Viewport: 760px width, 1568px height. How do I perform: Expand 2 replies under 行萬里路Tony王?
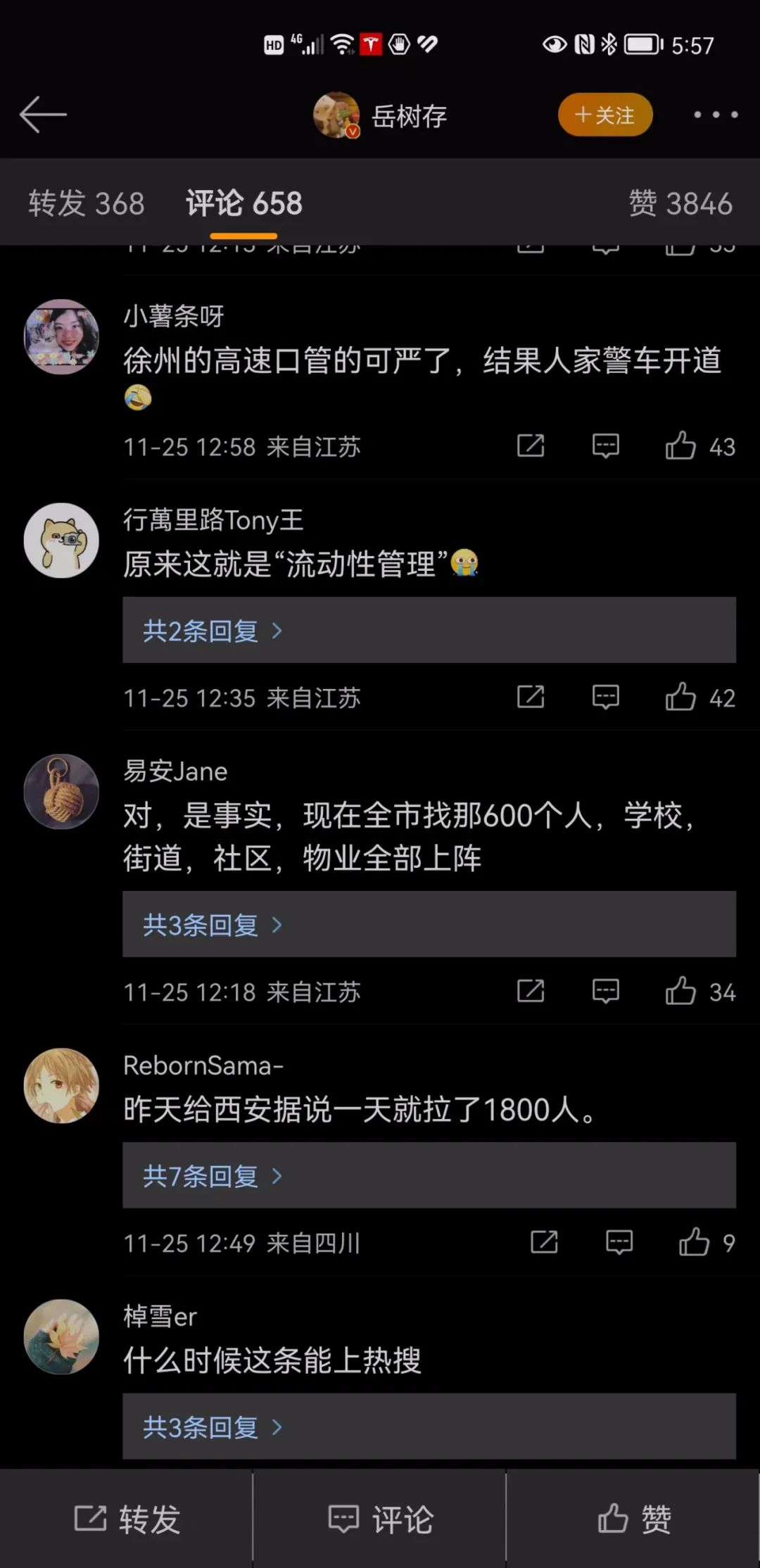click(x=213, y=631)
